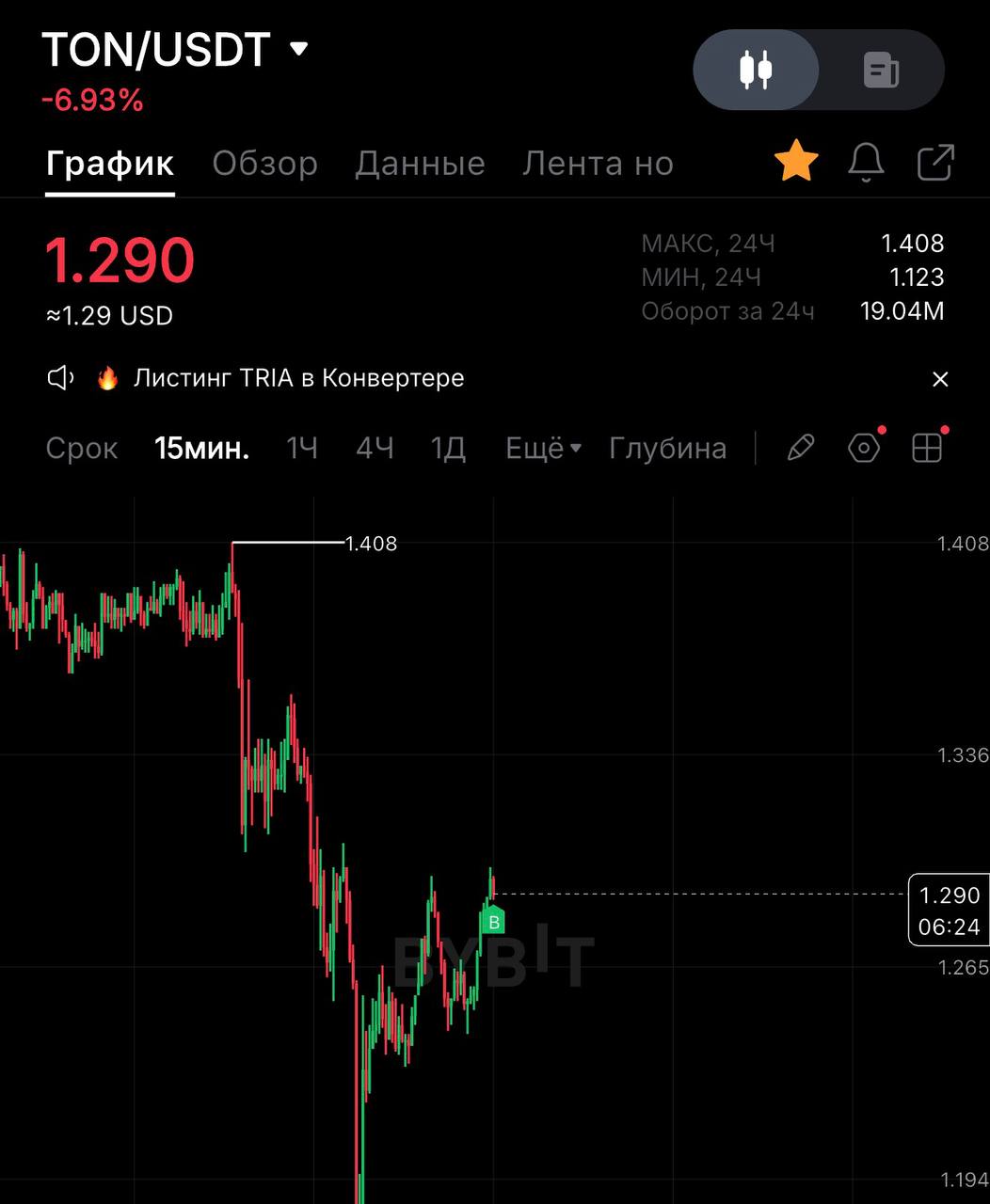Viewport: 990px width, 1204px height.
Task: Switch to the candlestick chart view
Action: coord(756,70)
